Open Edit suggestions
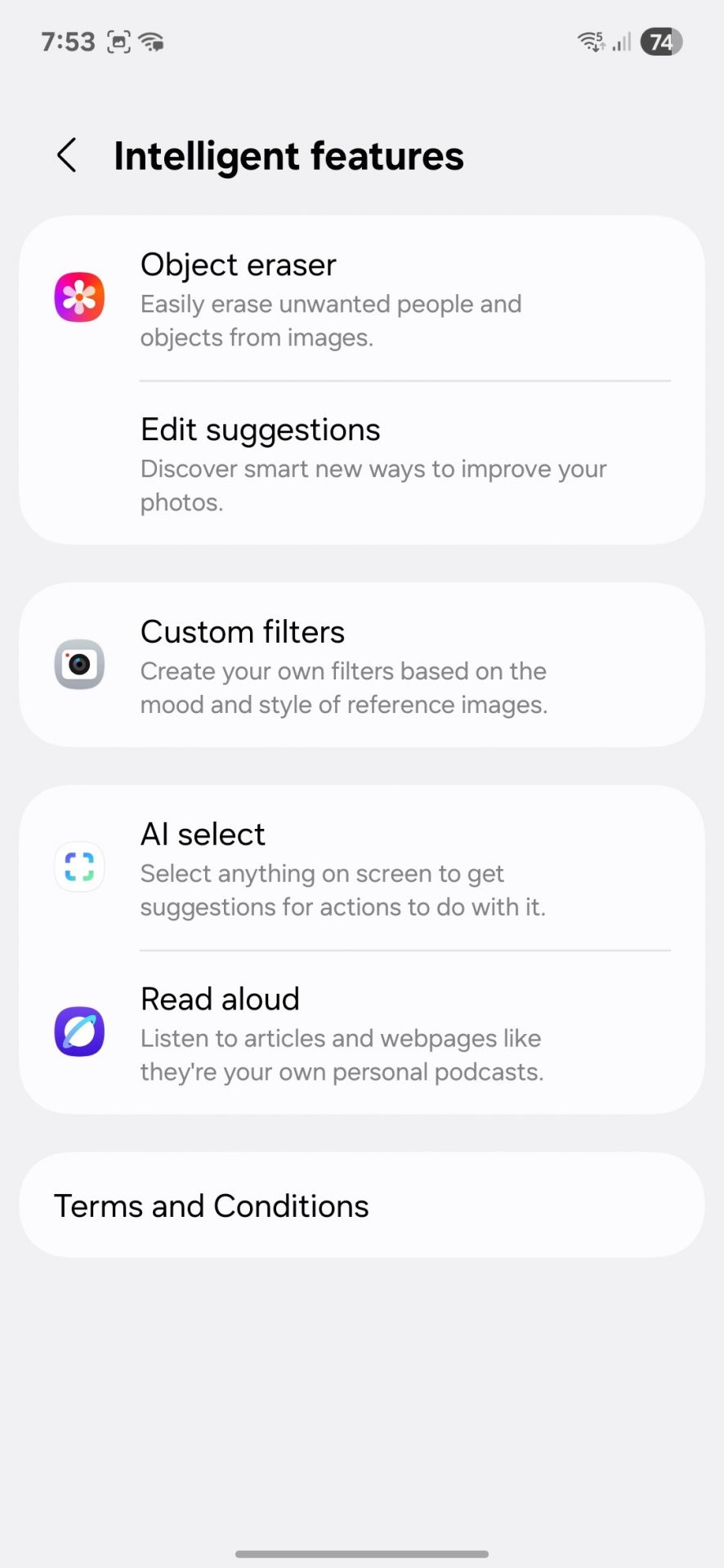The width and height of the screenshot is (724, 1568). (361, 463)
